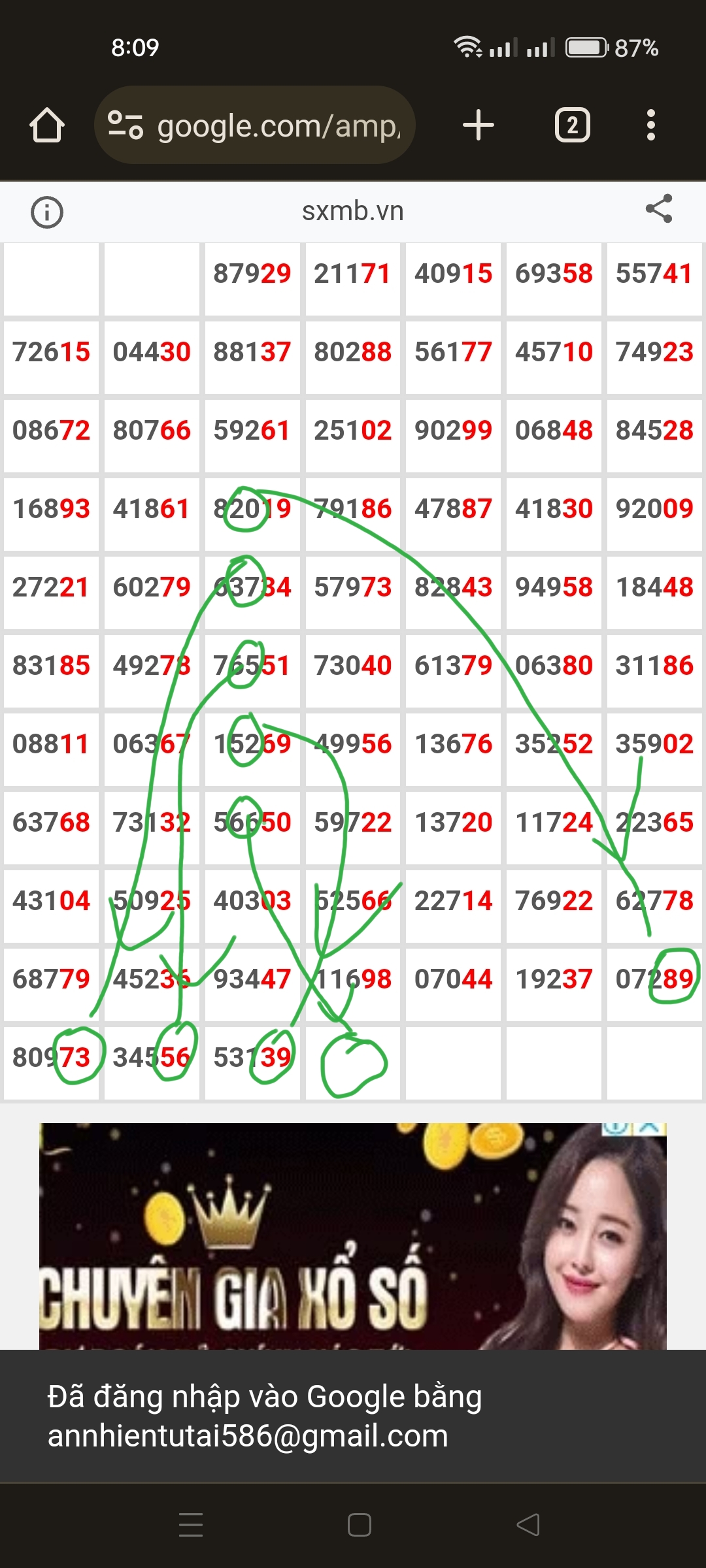
Task: Close the ad with the X button
Action: click(x=650, y=1128)
